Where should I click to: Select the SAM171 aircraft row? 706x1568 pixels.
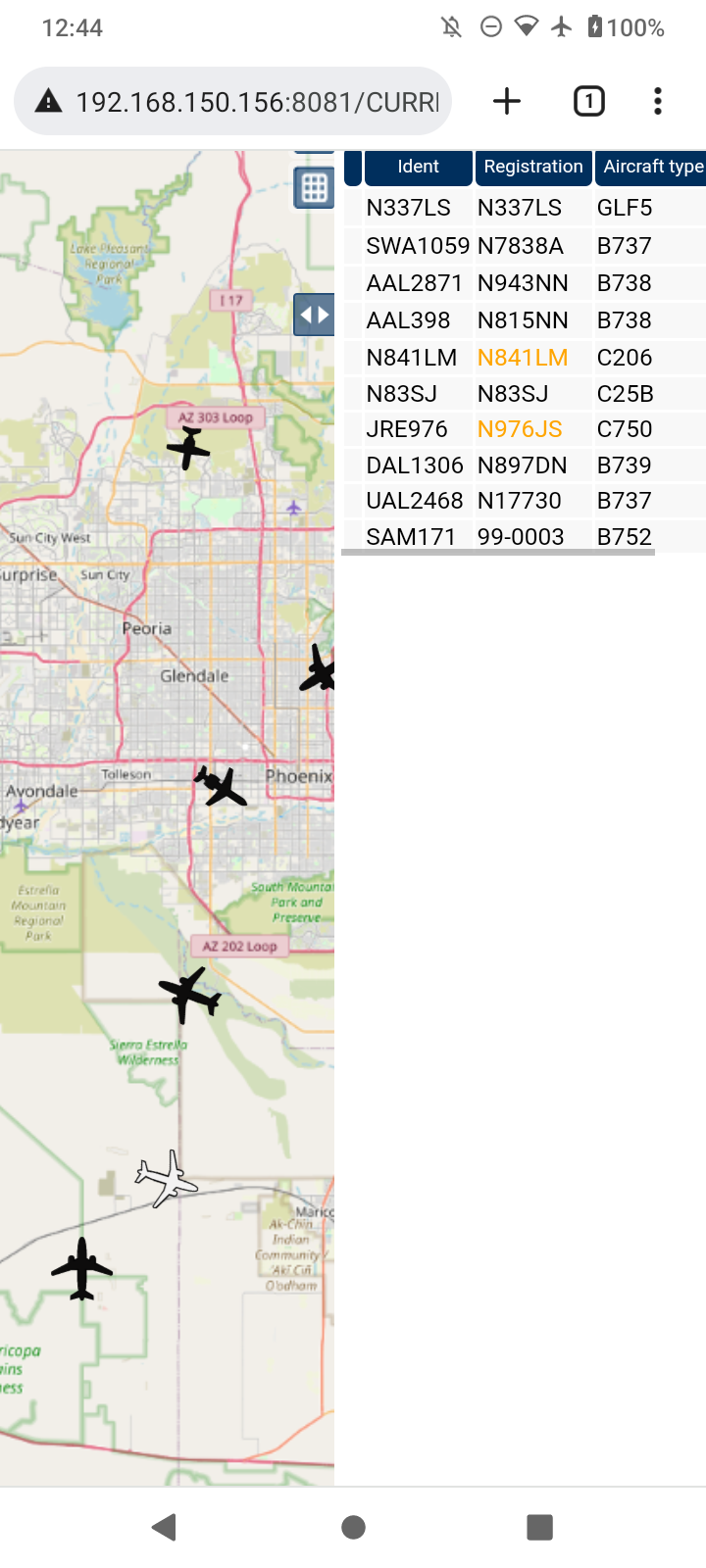coord(525,537)
